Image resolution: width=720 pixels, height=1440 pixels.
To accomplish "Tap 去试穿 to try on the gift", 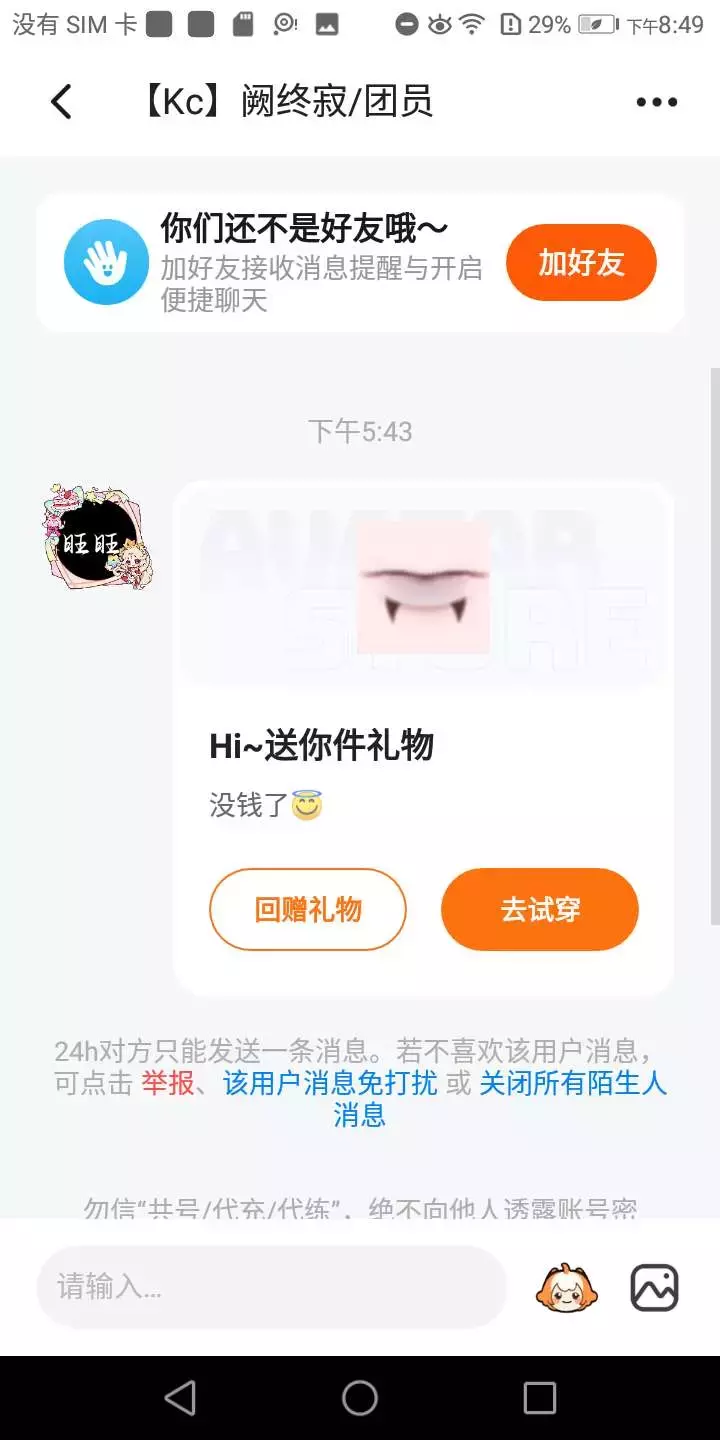I will point(540,909).
